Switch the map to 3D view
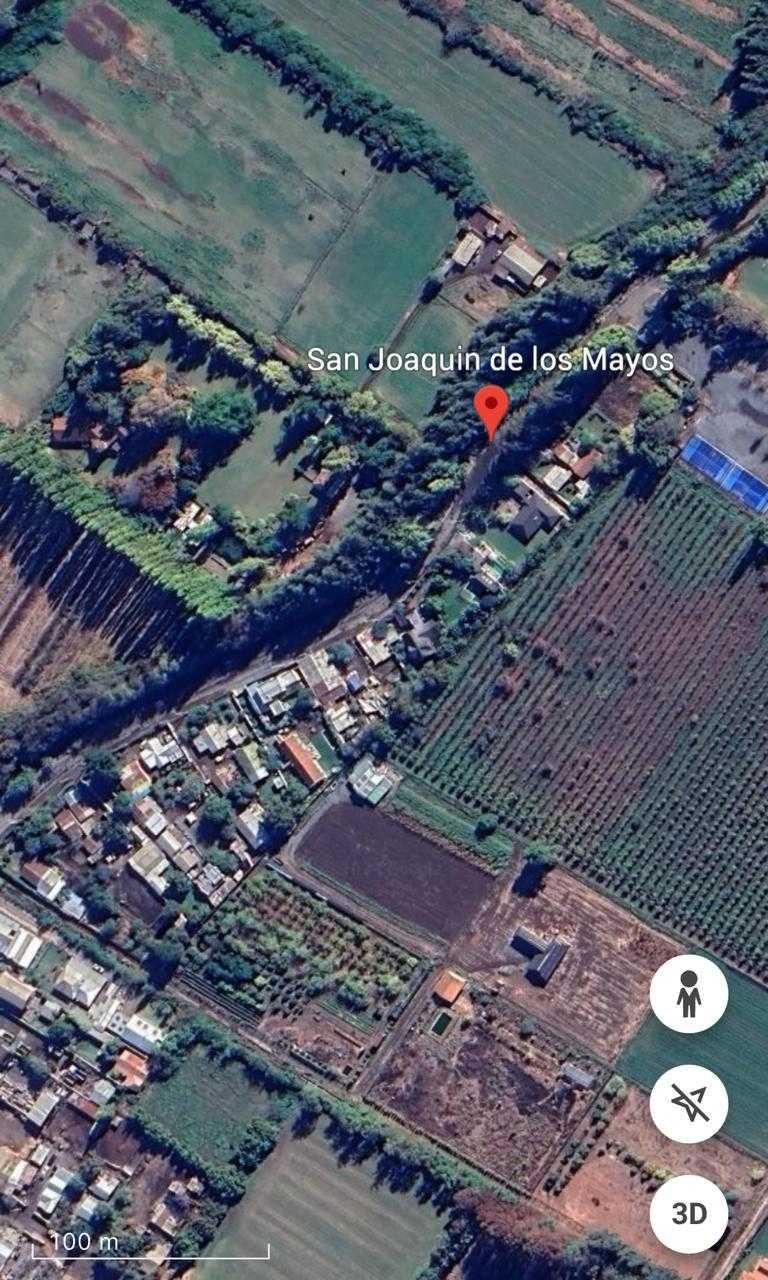This screenshot has height=1280, width=768. [689, 1214]
